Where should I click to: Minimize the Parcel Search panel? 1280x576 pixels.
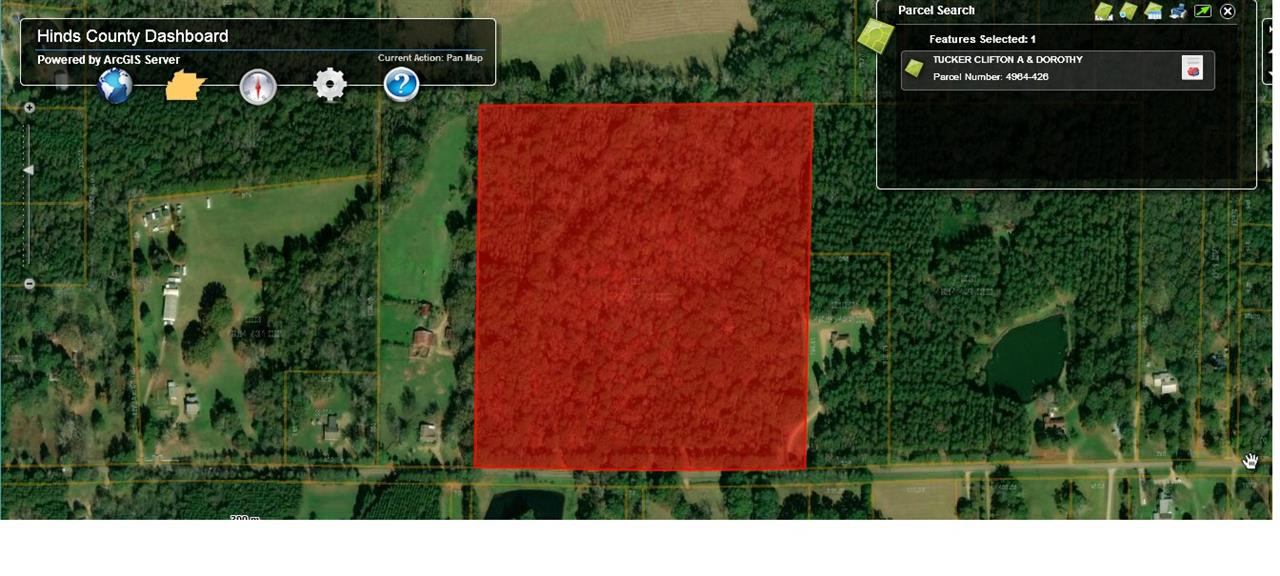(1203, 12)
